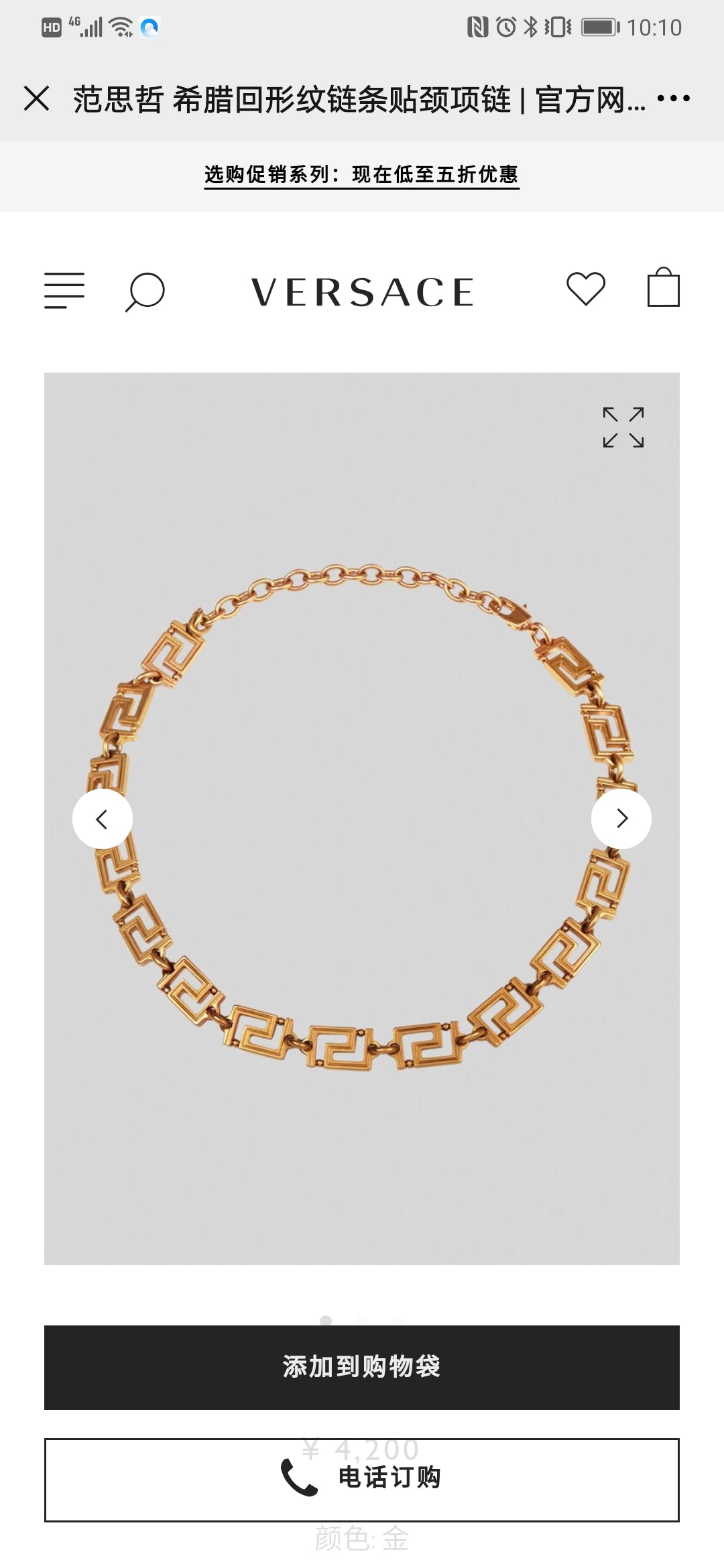This screenshot has width=724, height=1568.
Task: Tap 添加到购物袋 to add to bag
Action: click(x=361, y=1367)
